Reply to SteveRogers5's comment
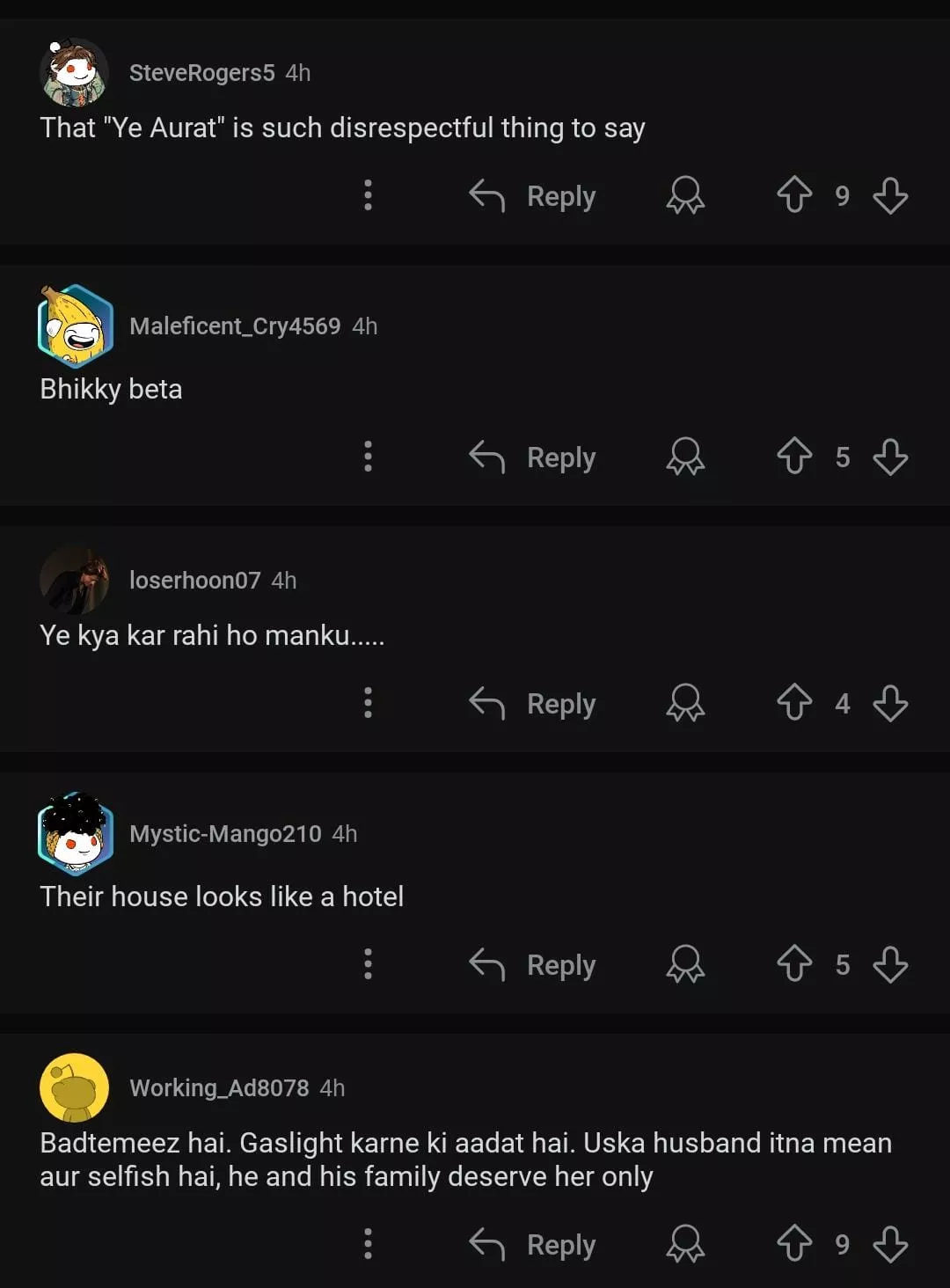Viewport: 950px width, 1288px height. [x=533, y=195]
